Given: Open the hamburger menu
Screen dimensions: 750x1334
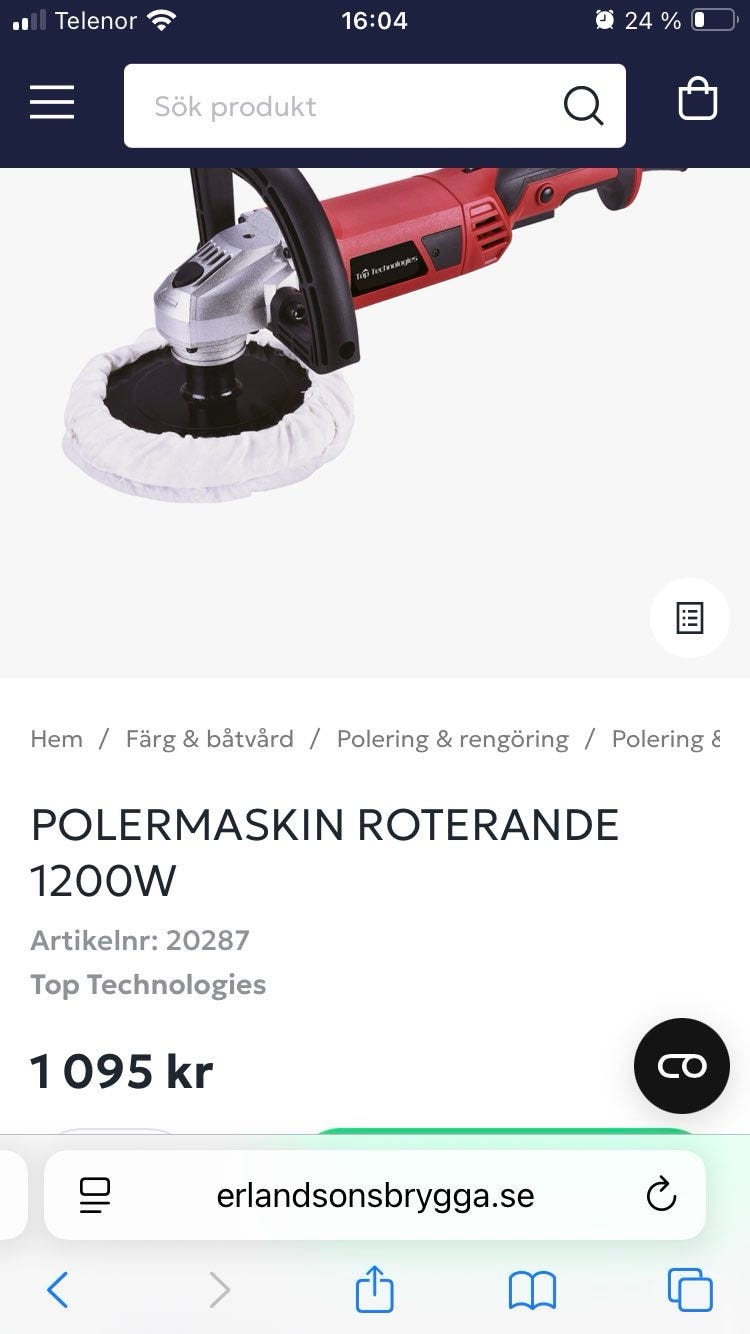Looking at the screenshot, I should tap(52, 102).
